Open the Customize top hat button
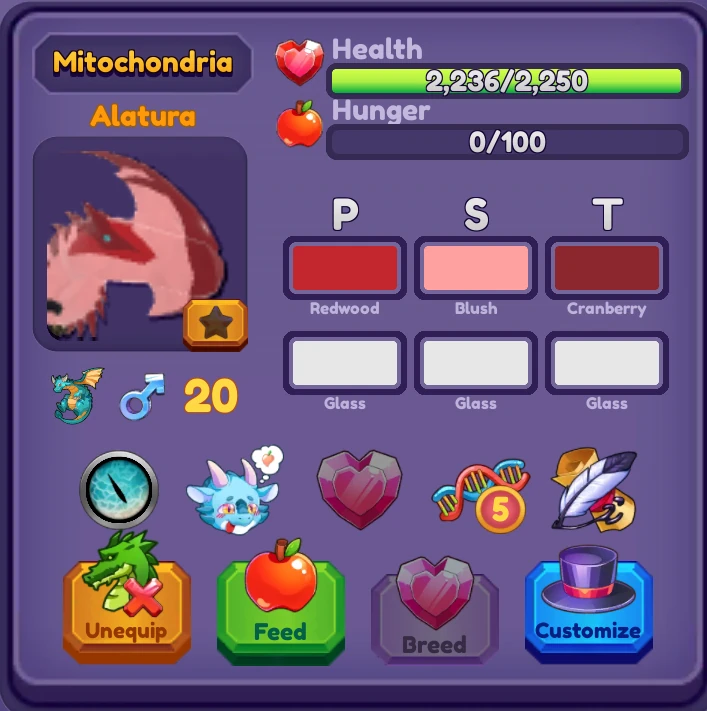707x711 pixels. [x=588, y=612]
